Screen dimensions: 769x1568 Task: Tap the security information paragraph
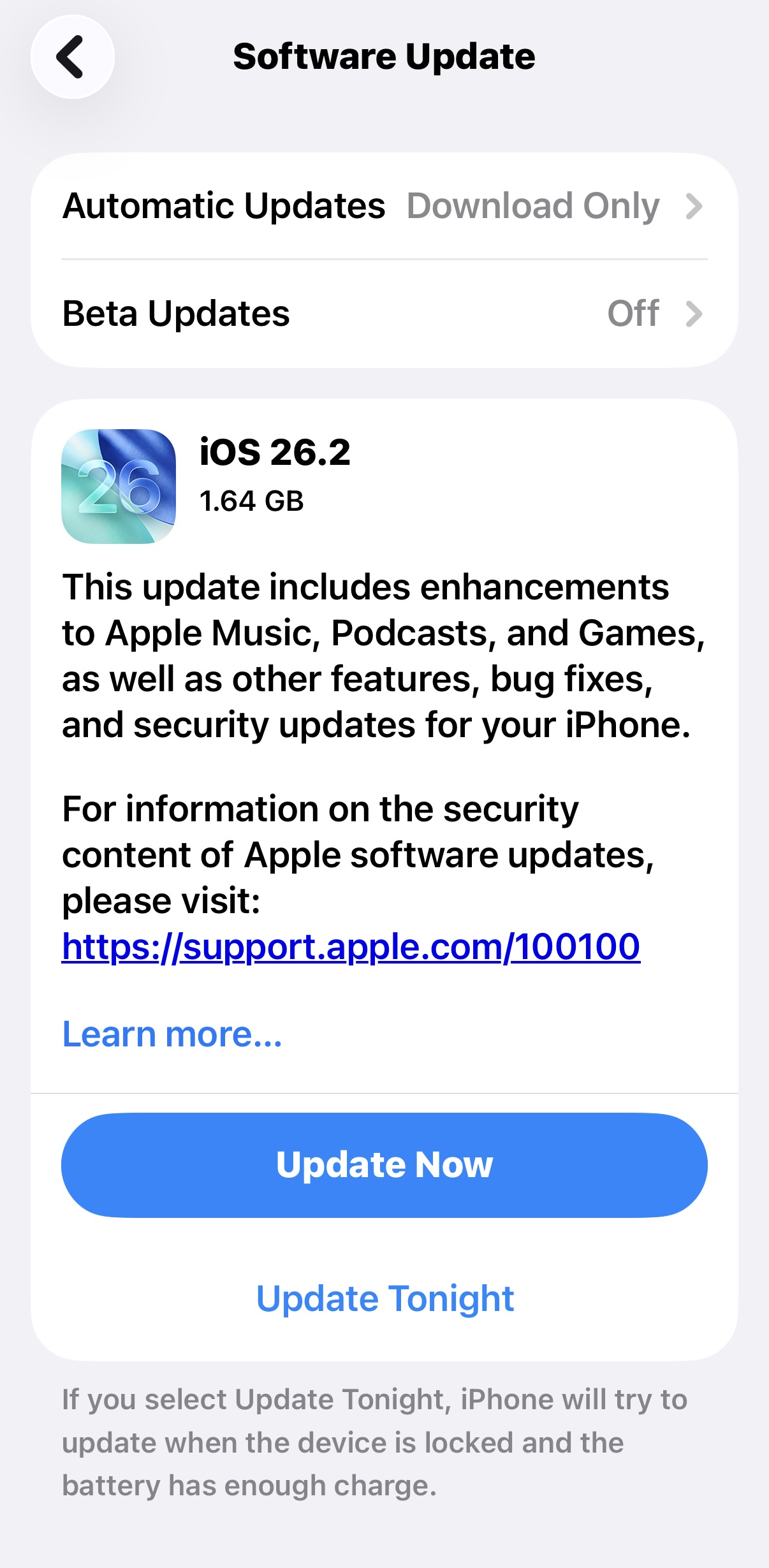pos(357,854)
